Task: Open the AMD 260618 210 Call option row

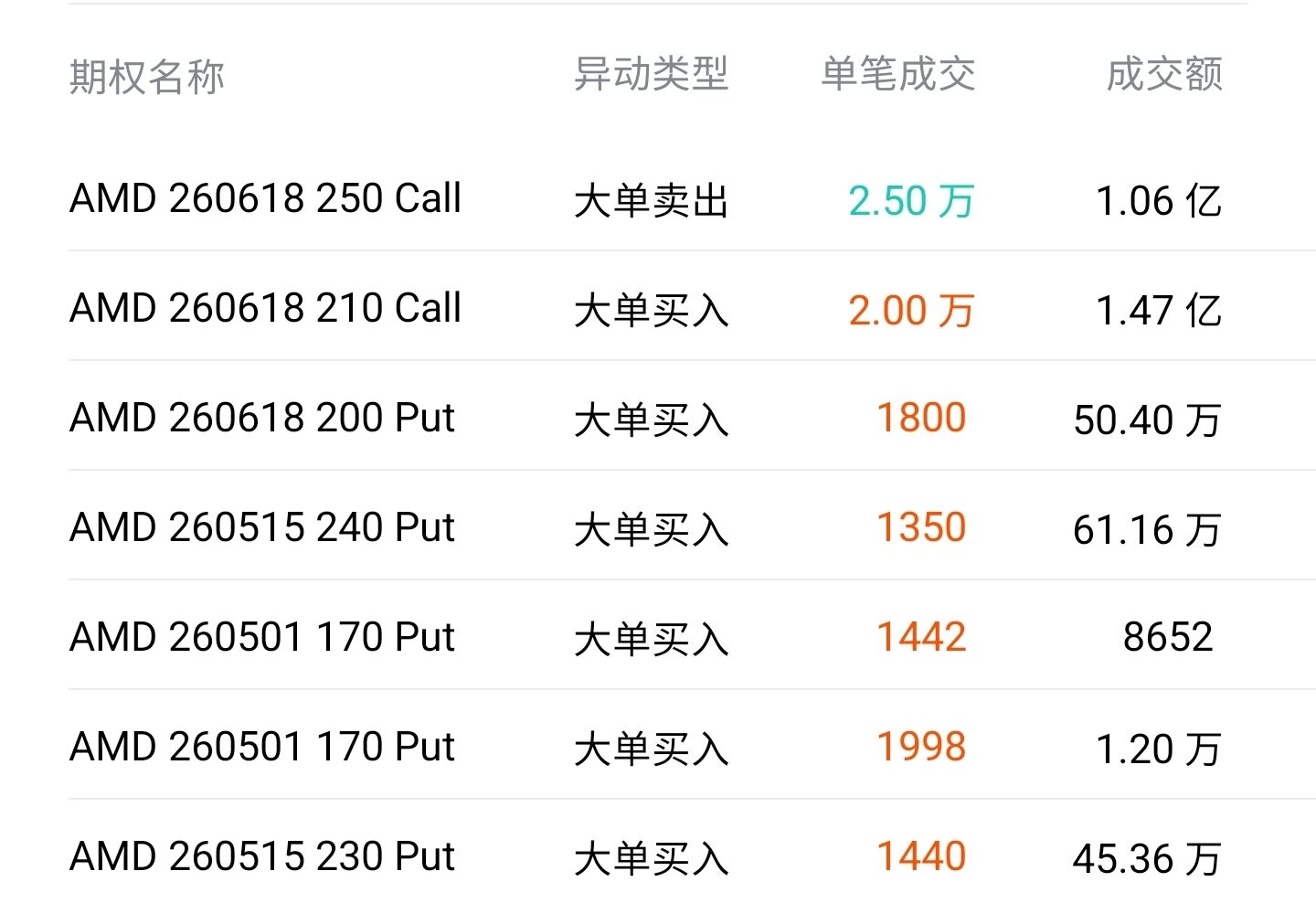Action: tap(265, 309)
